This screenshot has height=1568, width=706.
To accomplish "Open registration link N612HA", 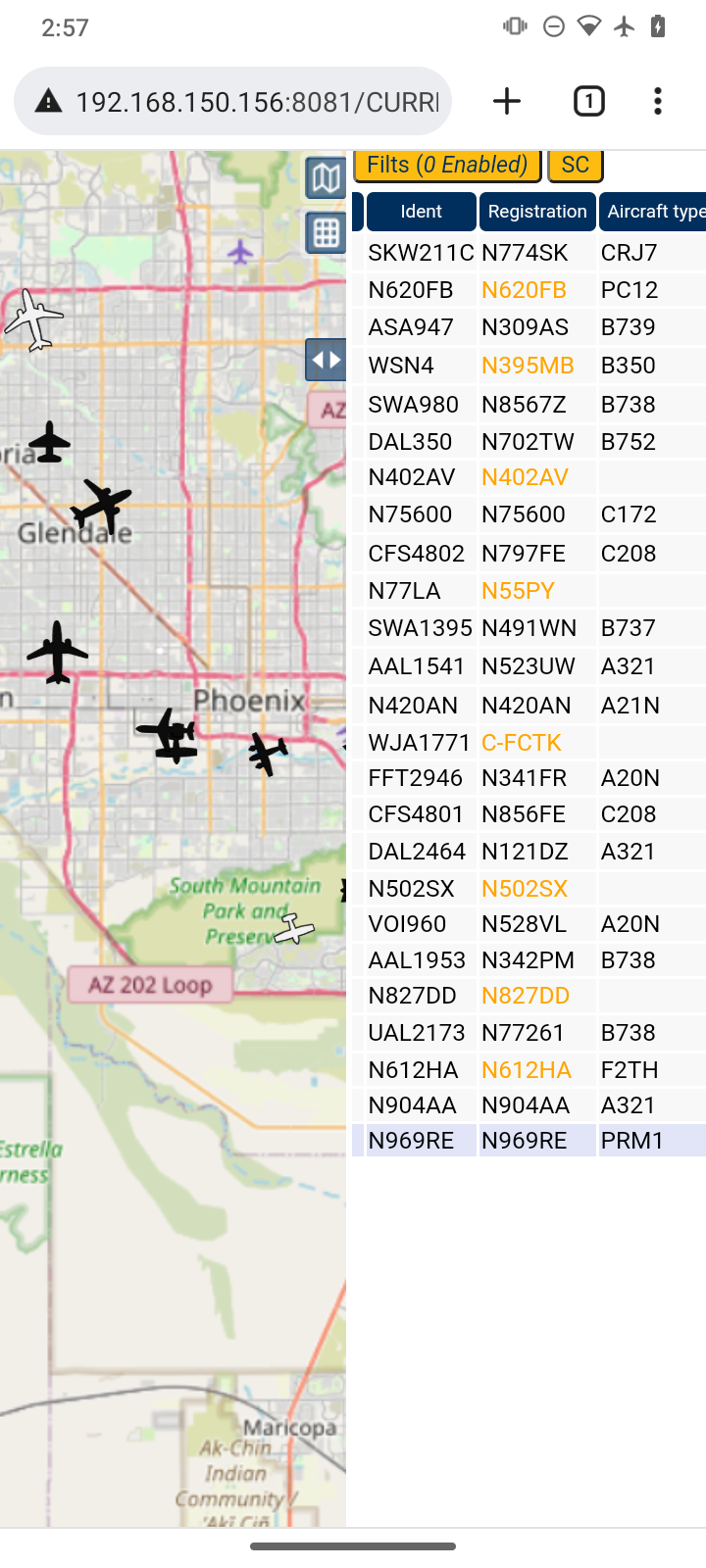I will pos(527,1070).
